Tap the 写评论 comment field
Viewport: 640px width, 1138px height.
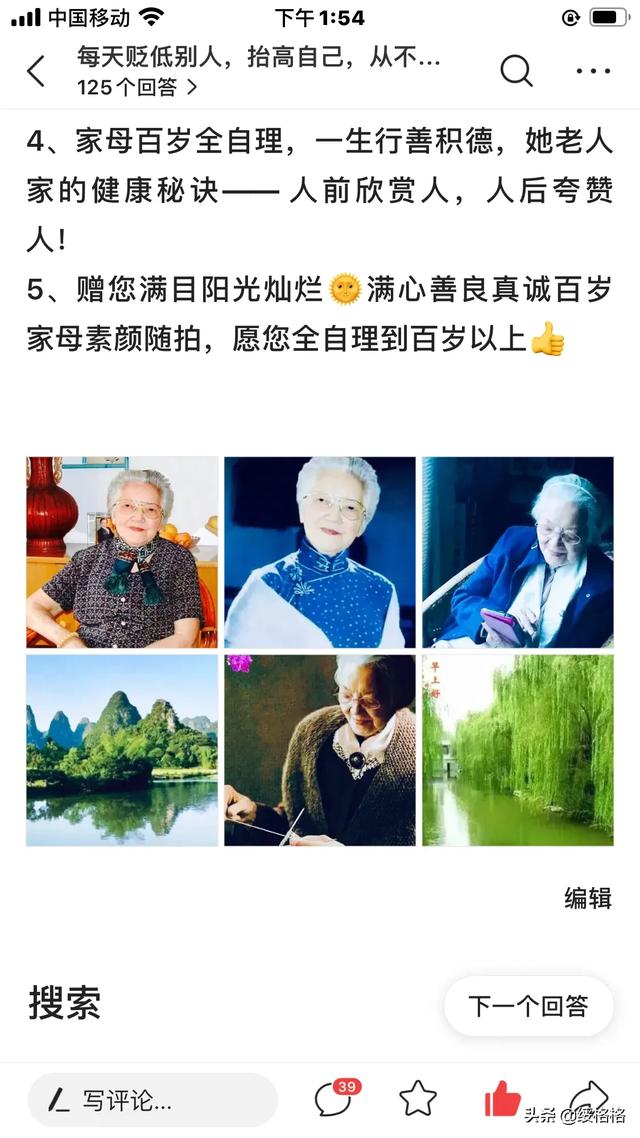152,1101
